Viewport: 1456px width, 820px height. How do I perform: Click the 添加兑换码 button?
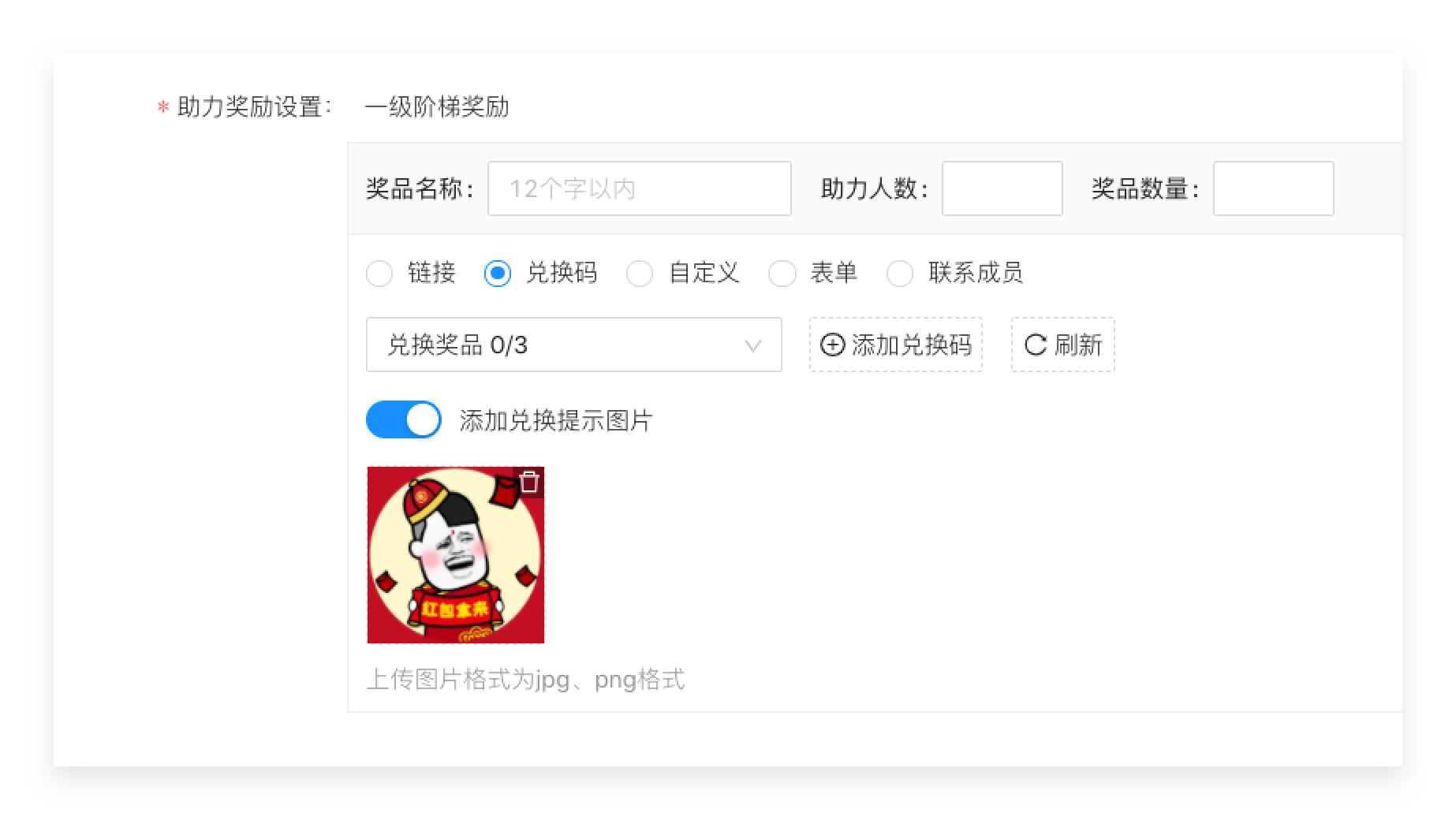pyautogui.click(x=895, y=345)
